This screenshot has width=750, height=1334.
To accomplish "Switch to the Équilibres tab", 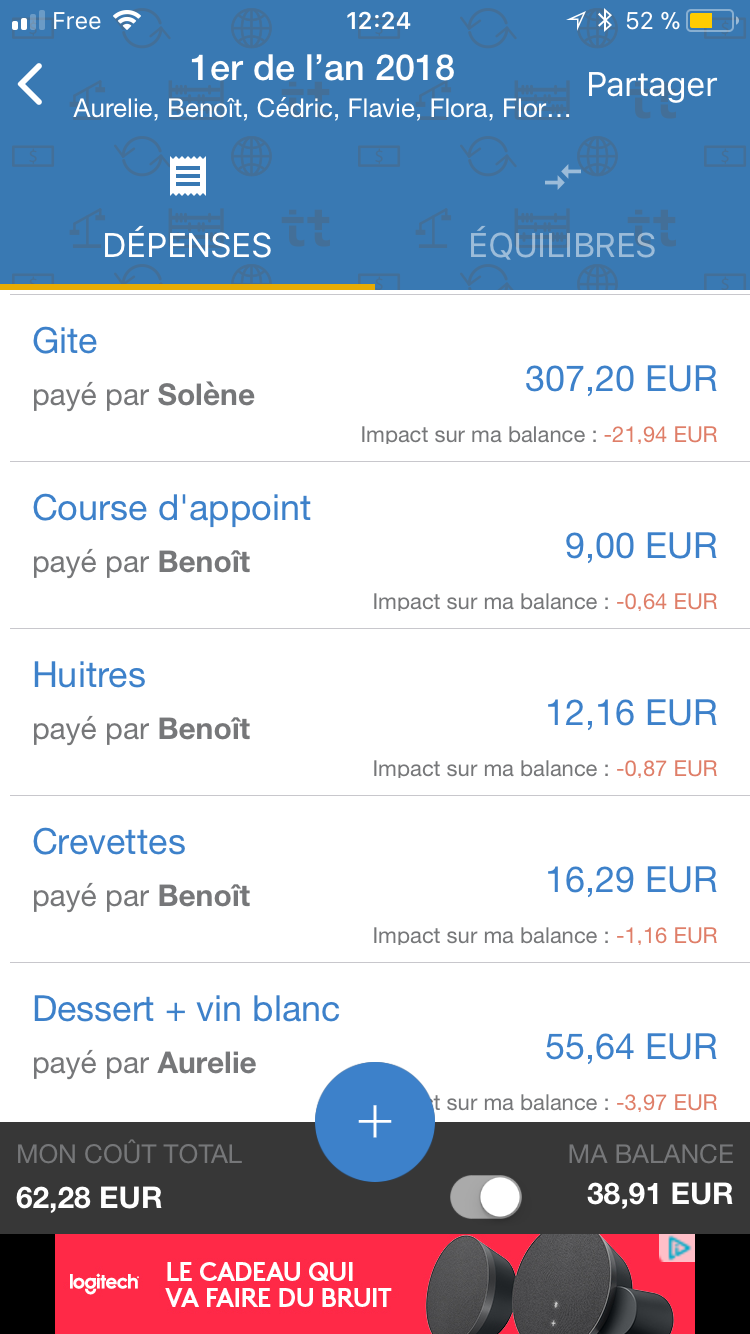I will click(x=562, y=215).
